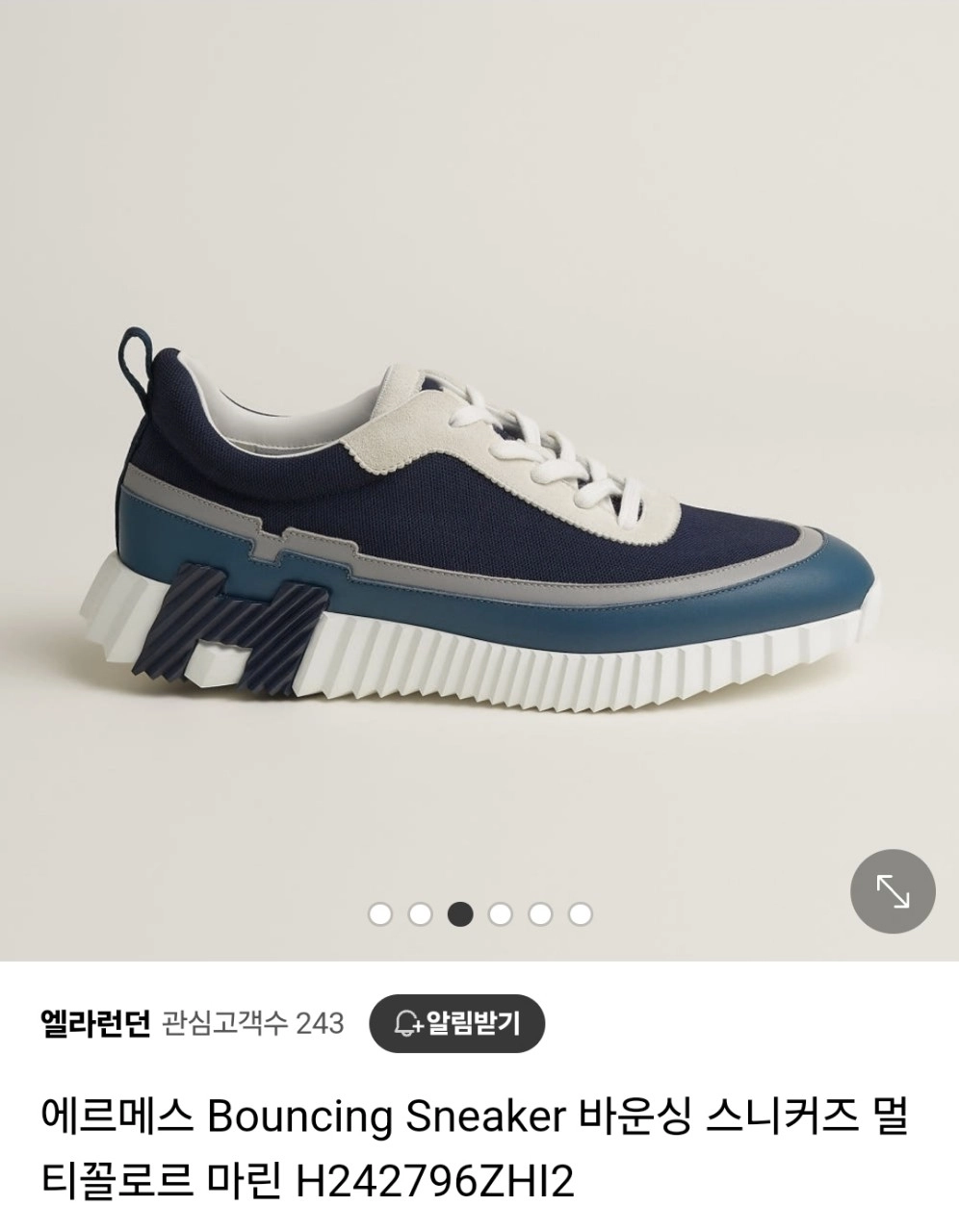Open the 엘라런던 seller store
Screen dimensions: 959x1232
(96, 1023)
